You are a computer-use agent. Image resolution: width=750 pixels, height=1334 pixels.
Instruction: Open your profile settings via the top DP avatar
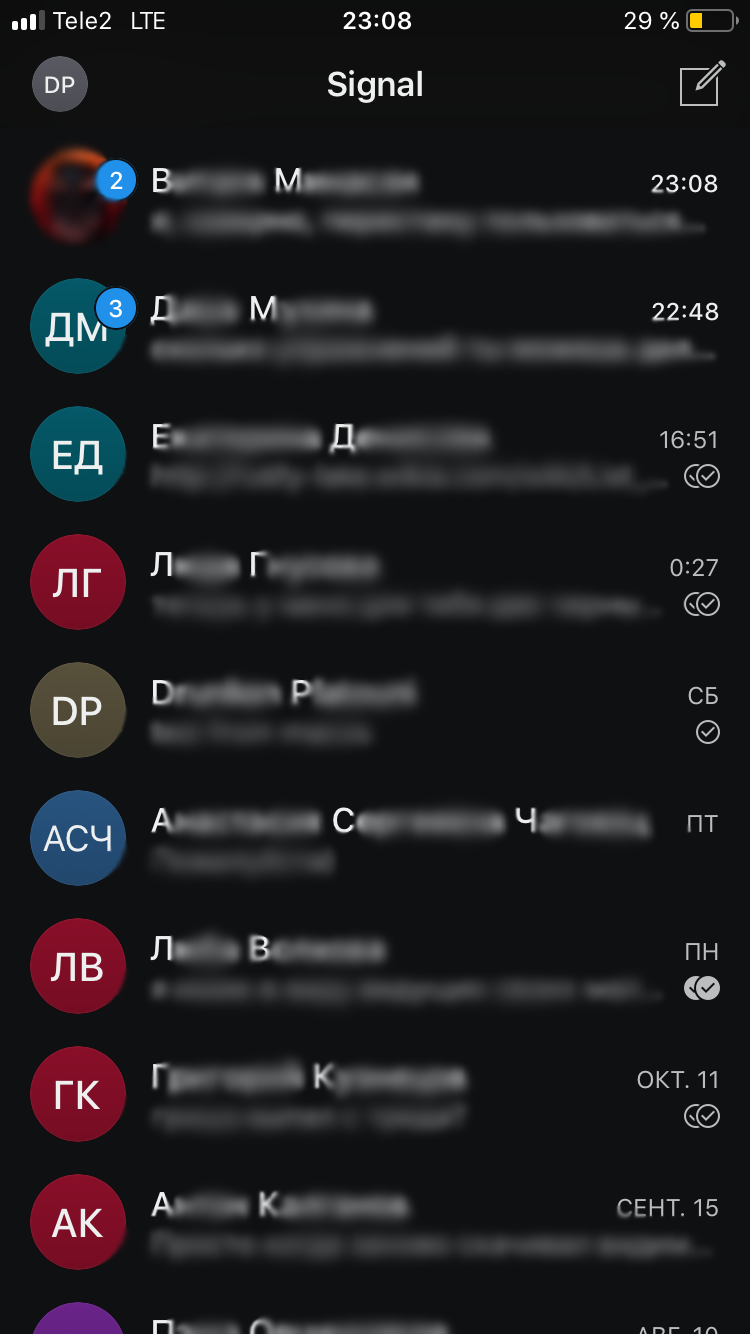pyautogui.click(x=60, y=85)
